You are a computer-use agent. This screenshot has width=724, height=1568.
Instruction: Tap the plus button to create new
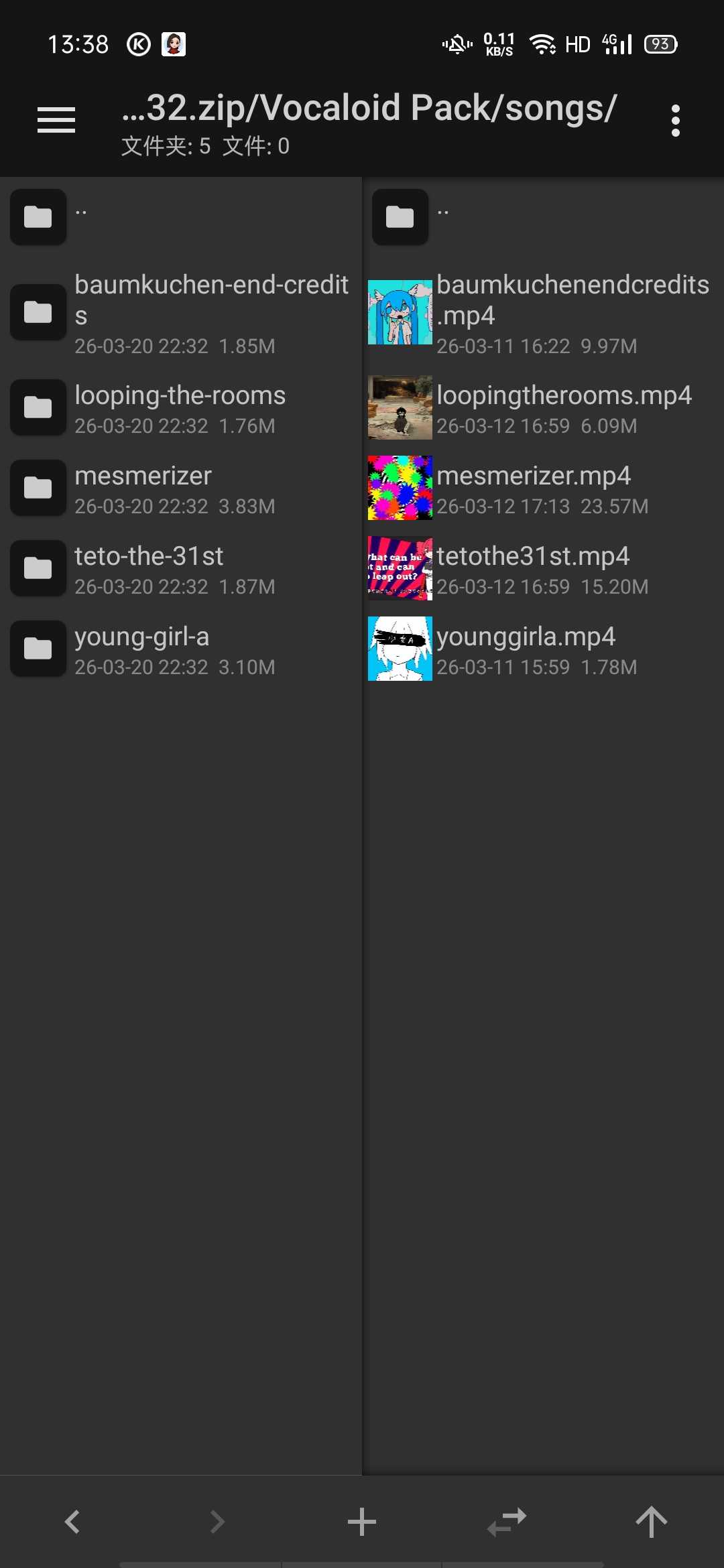point(362,1522)
